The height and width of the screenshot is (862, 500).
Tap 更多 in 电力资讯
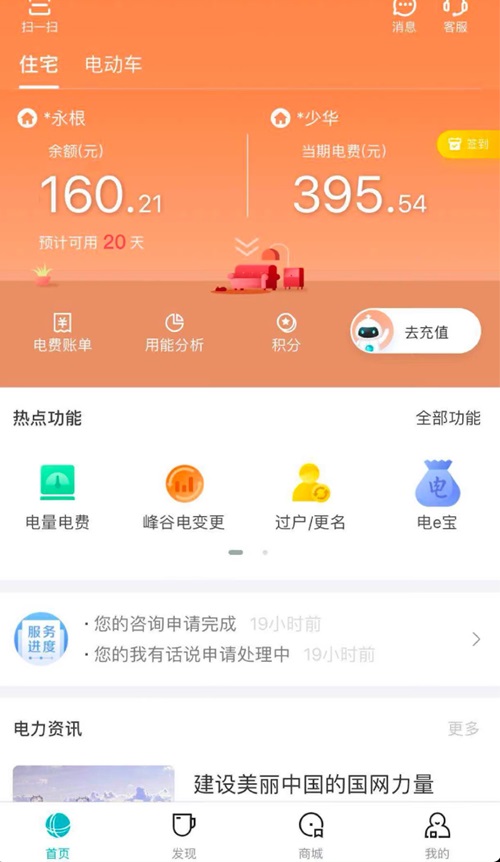coord(463,728)
